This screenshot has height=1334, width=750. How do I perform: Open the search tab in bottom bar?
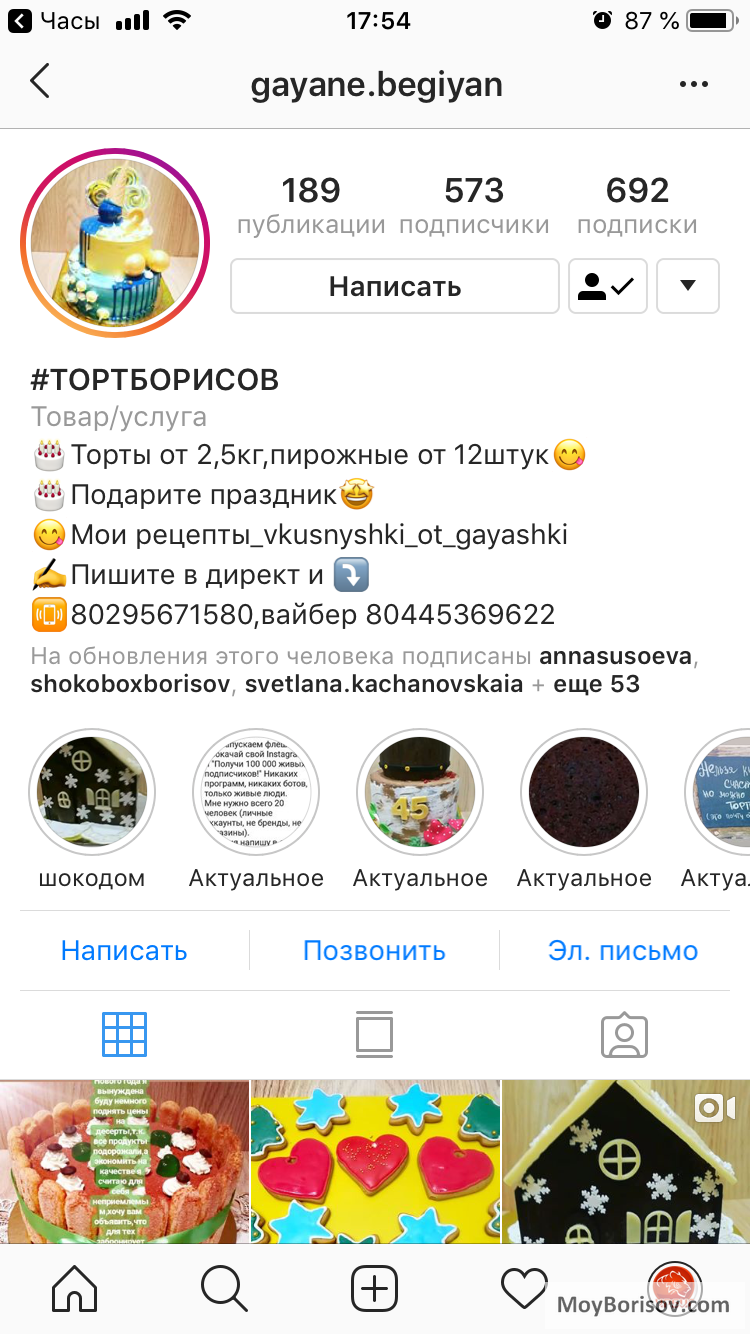tap(224, 1288)
